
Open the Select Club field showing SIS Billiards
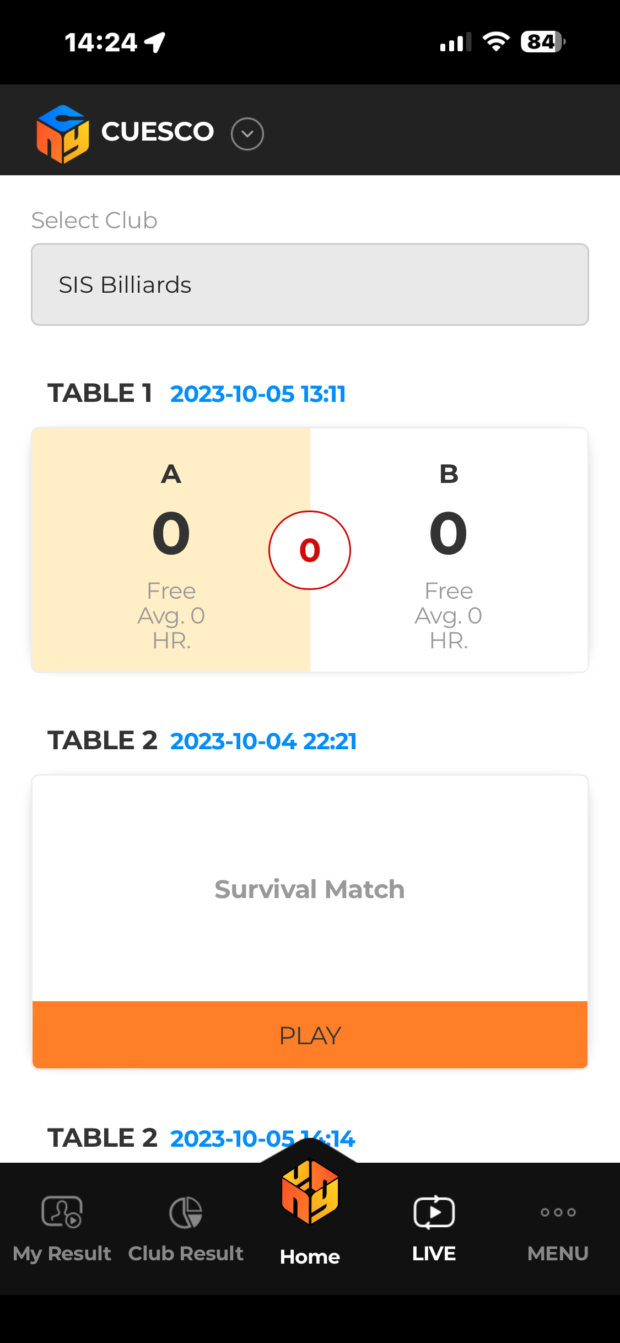[x=310, y=285]
